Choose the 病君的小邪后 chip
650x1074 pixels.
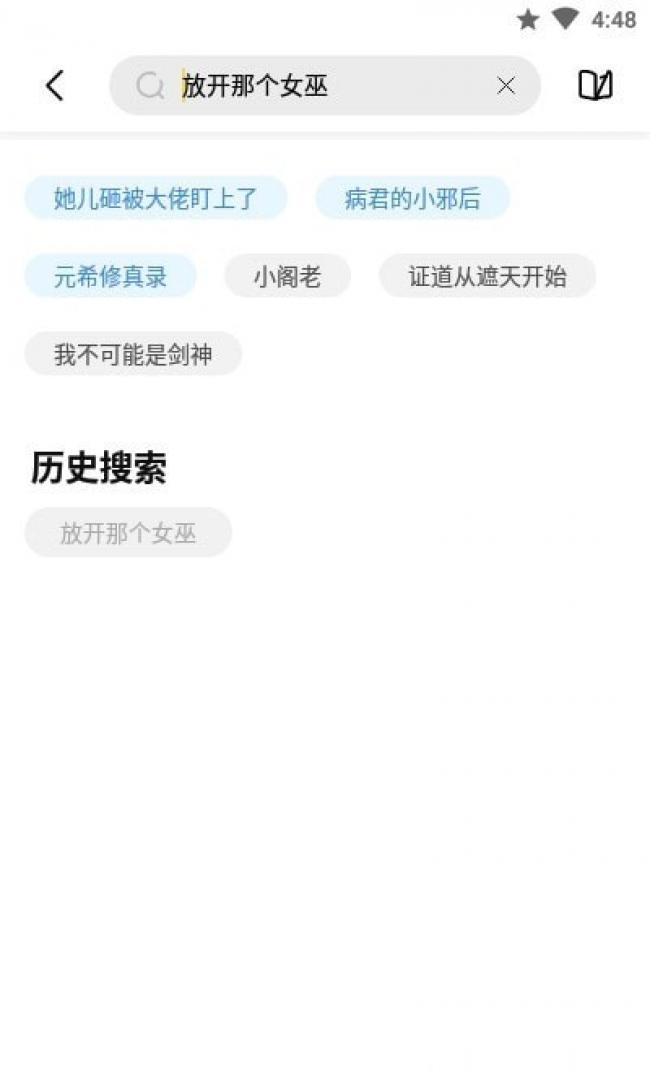pos(412,198)
